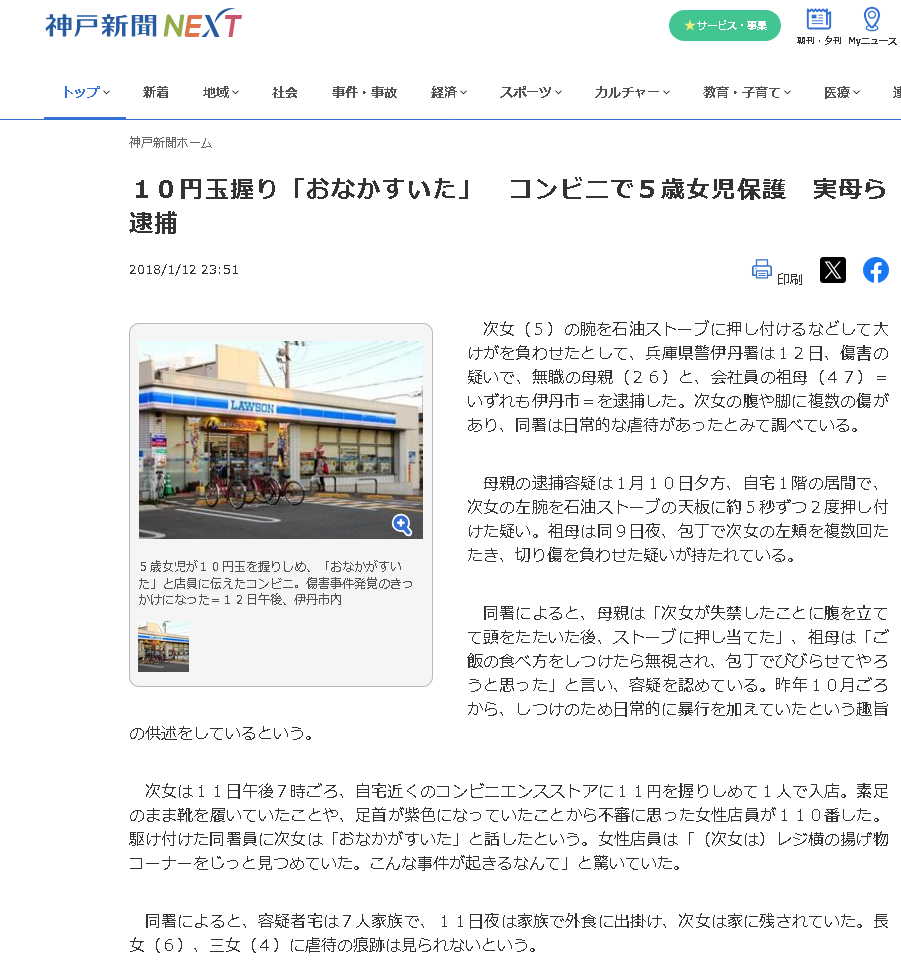Image resolution: width=901 pixels, height=964 pixels.
Task: Follow the 神戸新聞ホーム breadcrumb link
Action: point(170,143)
